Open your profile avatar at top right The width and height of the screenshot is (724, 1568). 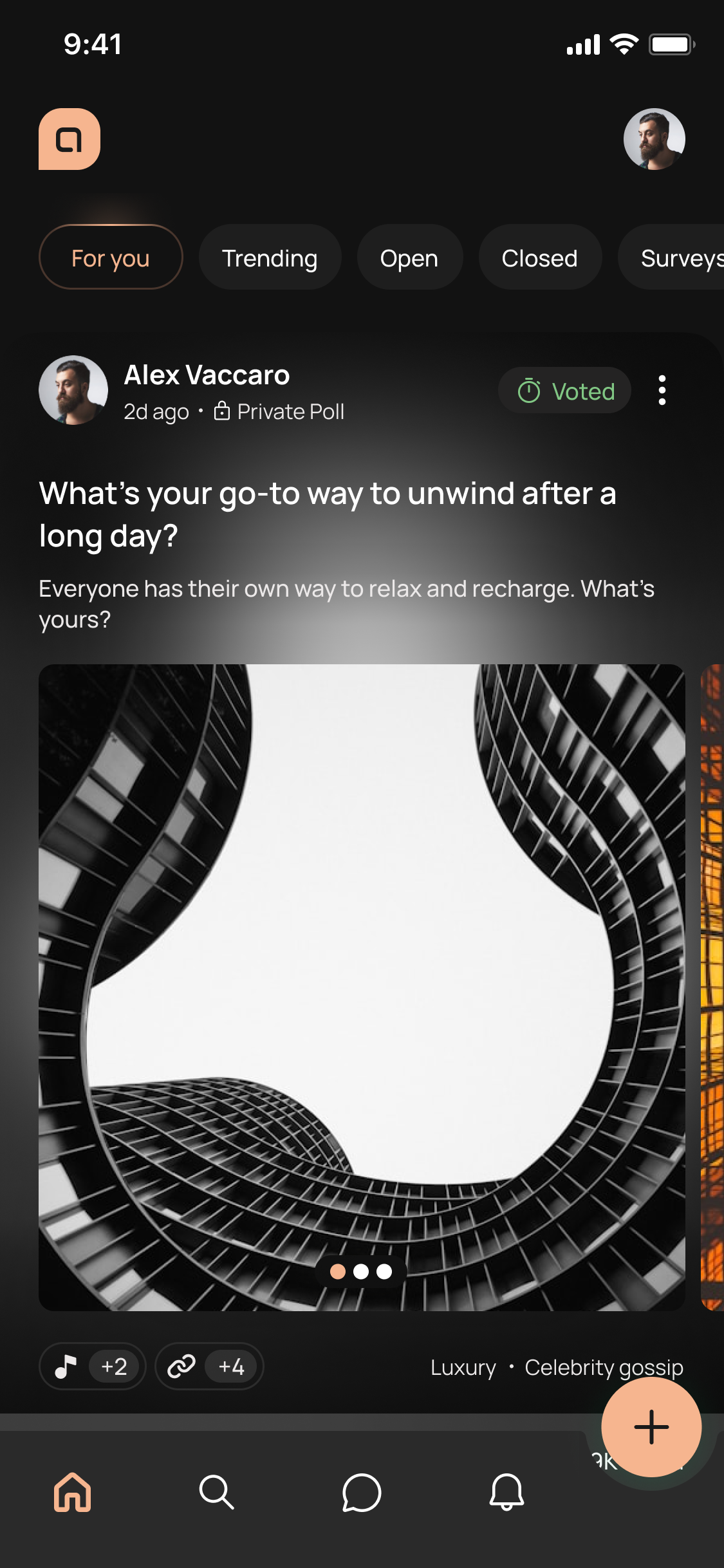click(x=654, y=139)
